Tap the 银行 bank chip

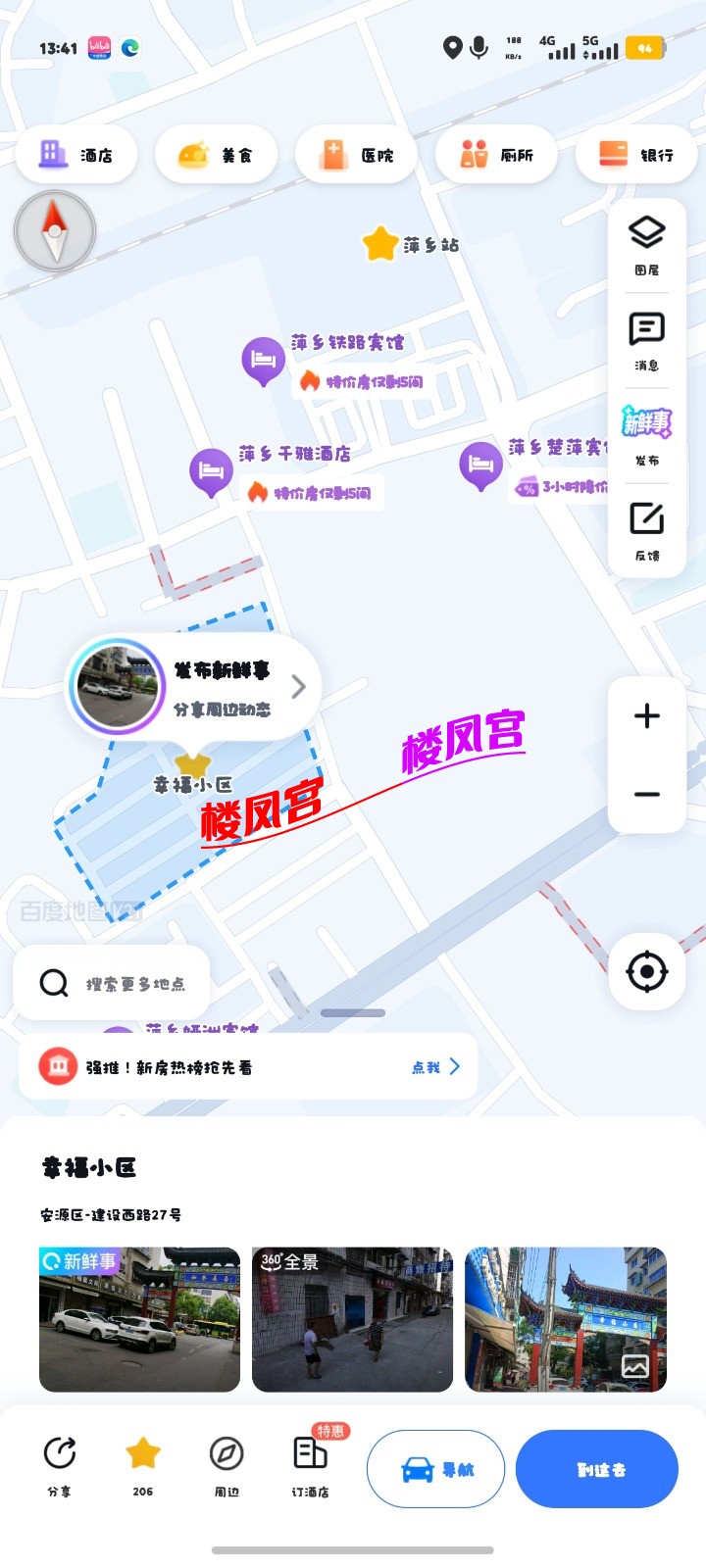coord(636,155)
